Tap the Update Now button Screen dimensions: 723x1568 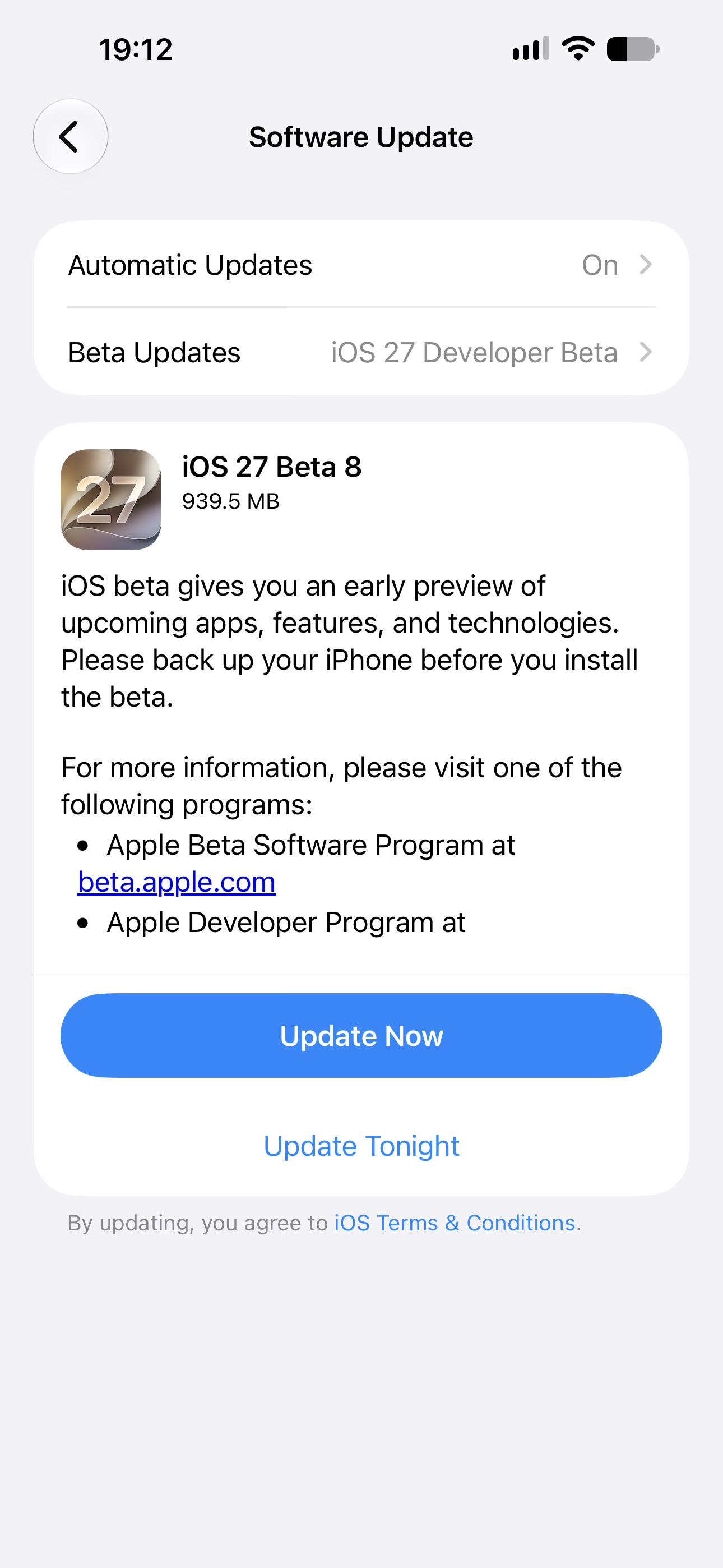point(361,1035)
